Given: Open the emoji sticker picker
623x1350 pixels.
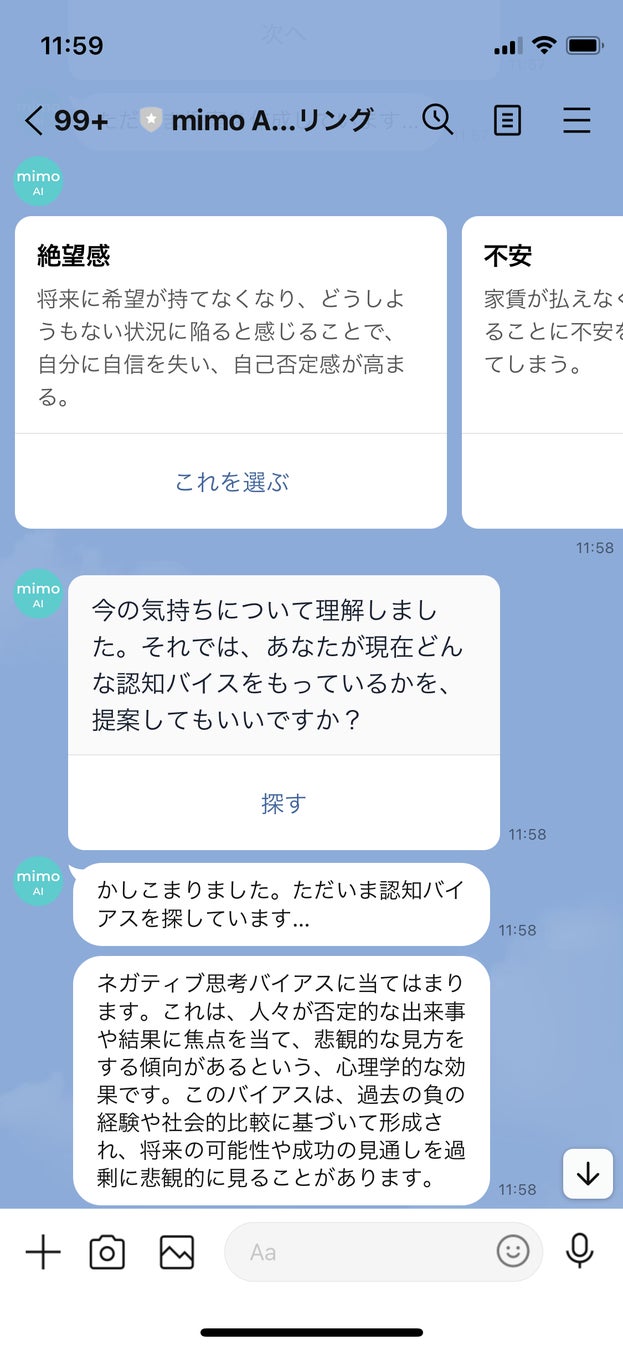Looking at the screenshot, I should [x=513, y=1251].
